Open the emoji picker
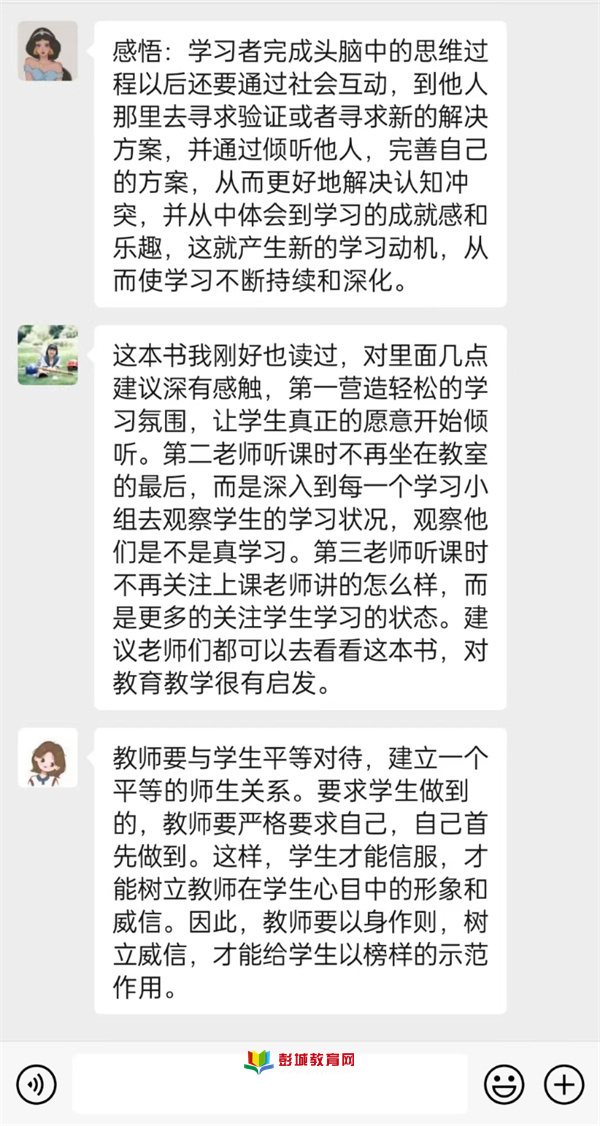Viewport: 600px width, 1126px height. 504,1084
